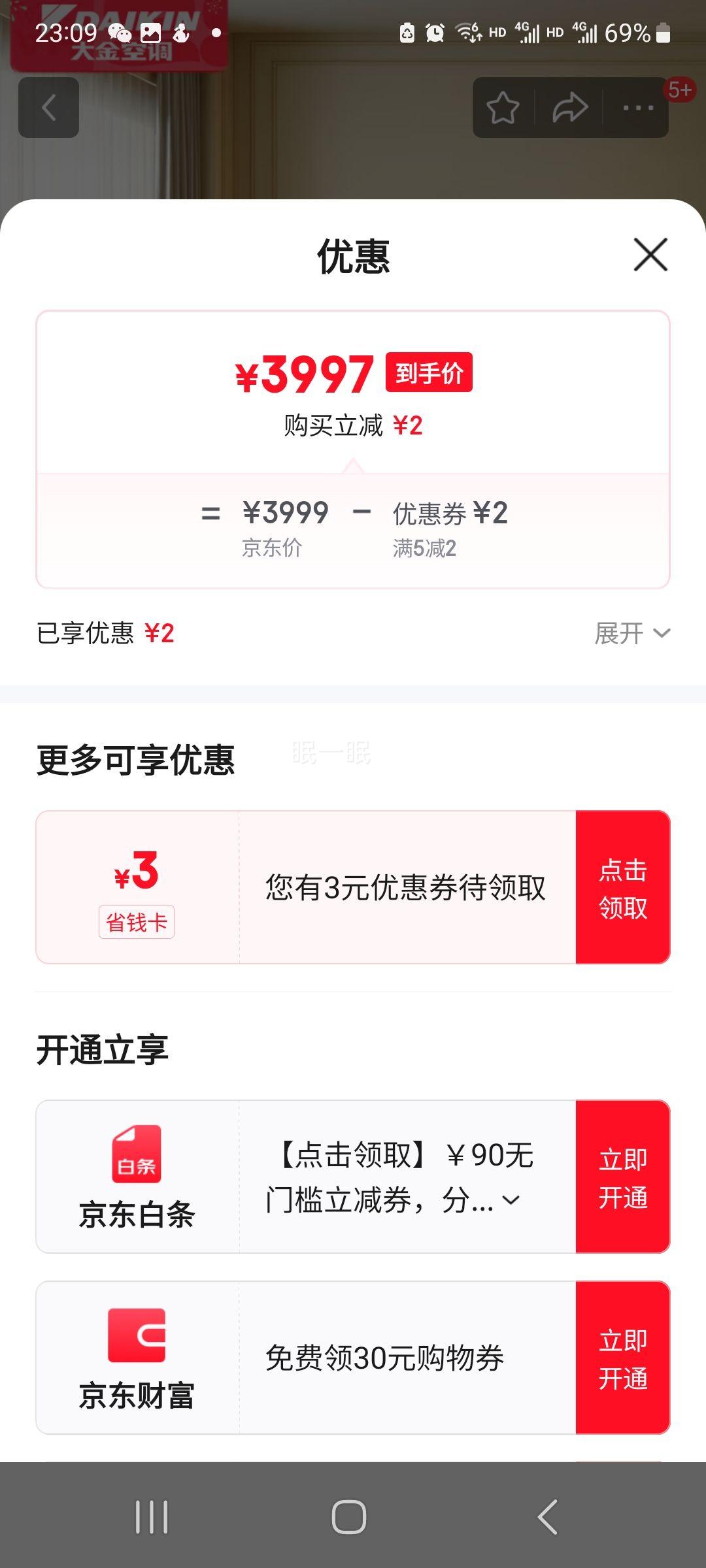Tap the 省钱卡 label on the ¥3 coupon

point(135,920)
